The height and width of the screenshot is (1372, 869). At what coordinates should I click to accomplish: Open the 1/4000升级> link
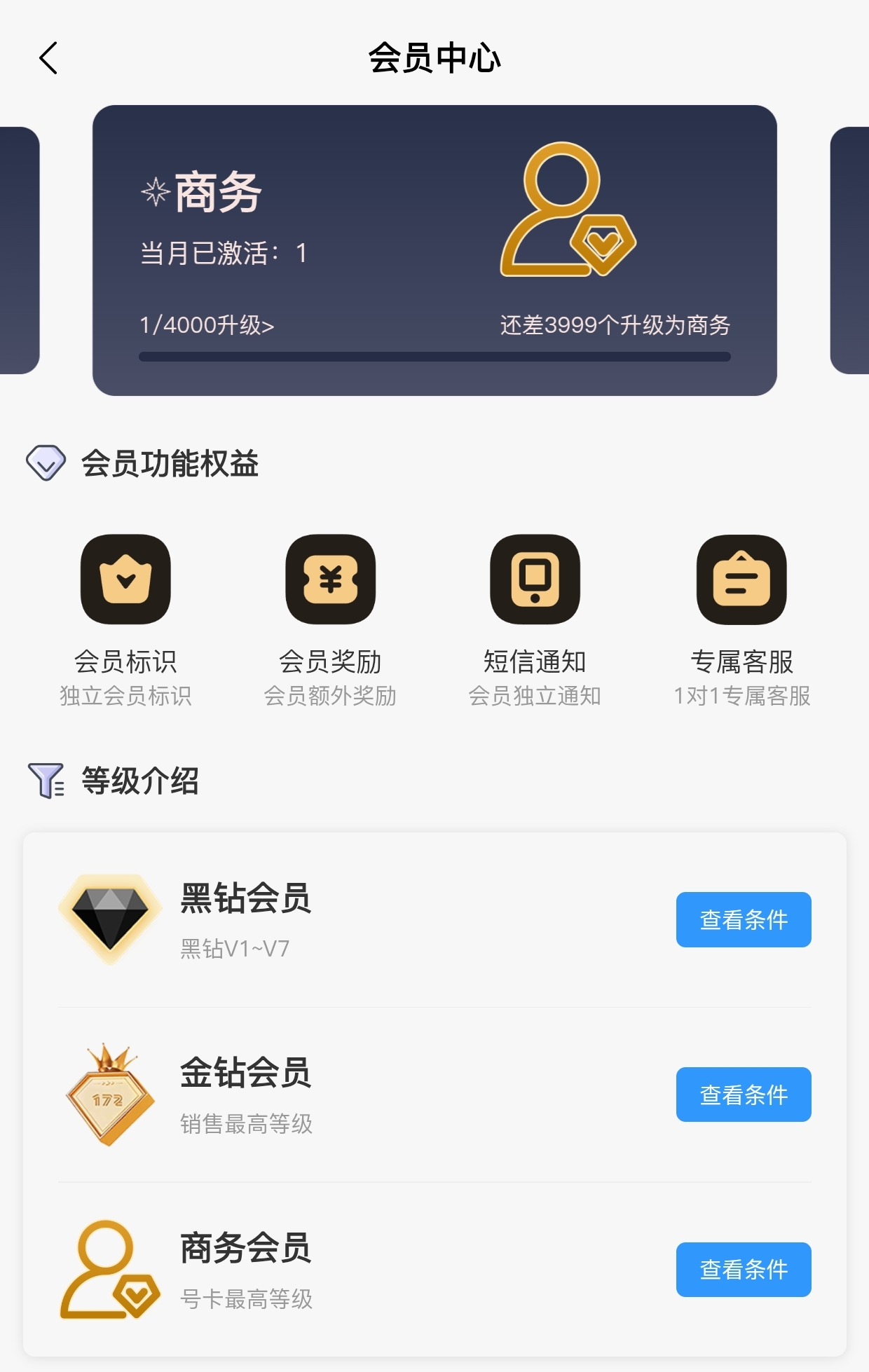[x=207, y=325]
